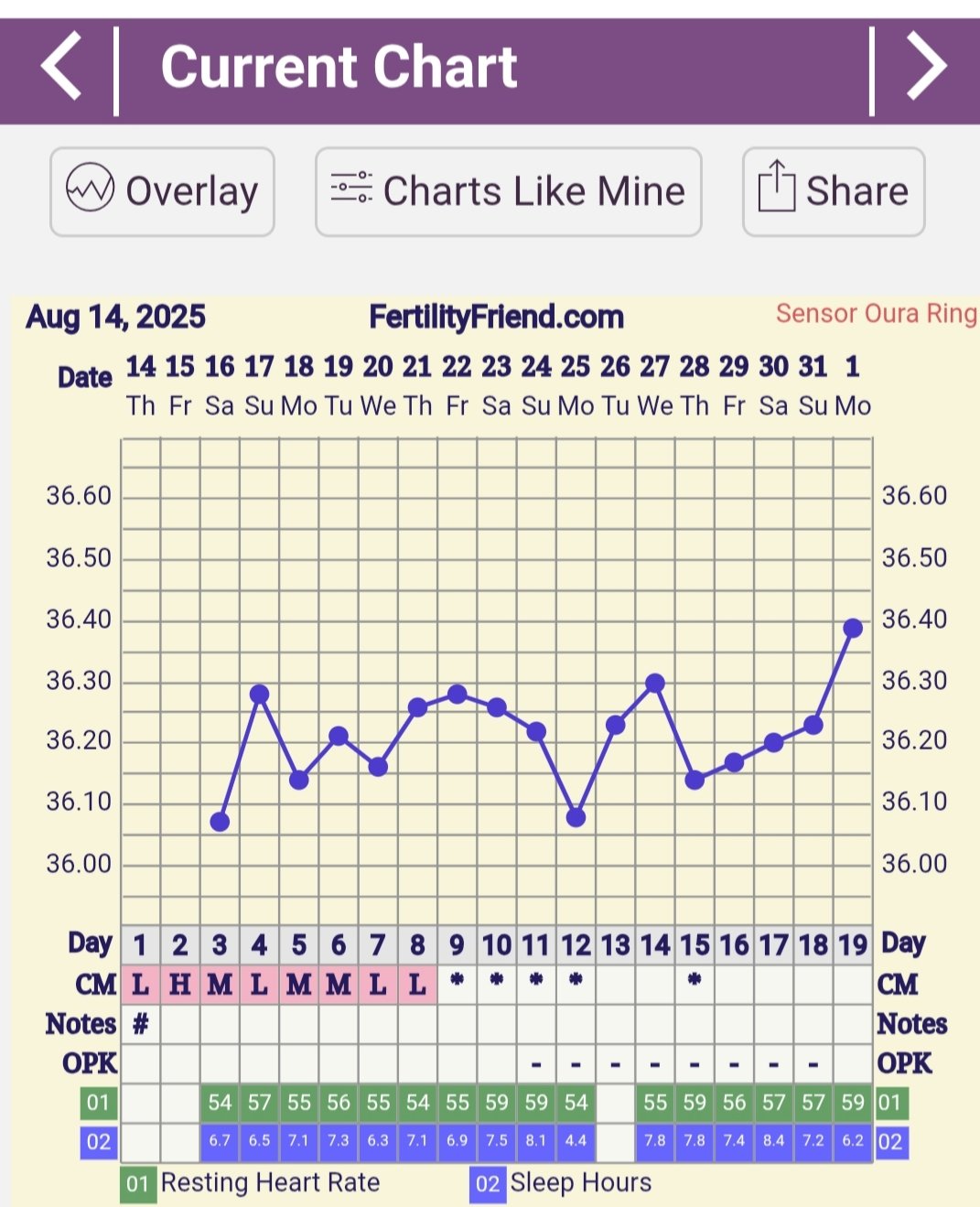Open Charts Like Mine
Screen dimensions: 980x1207
pos(508,191)
